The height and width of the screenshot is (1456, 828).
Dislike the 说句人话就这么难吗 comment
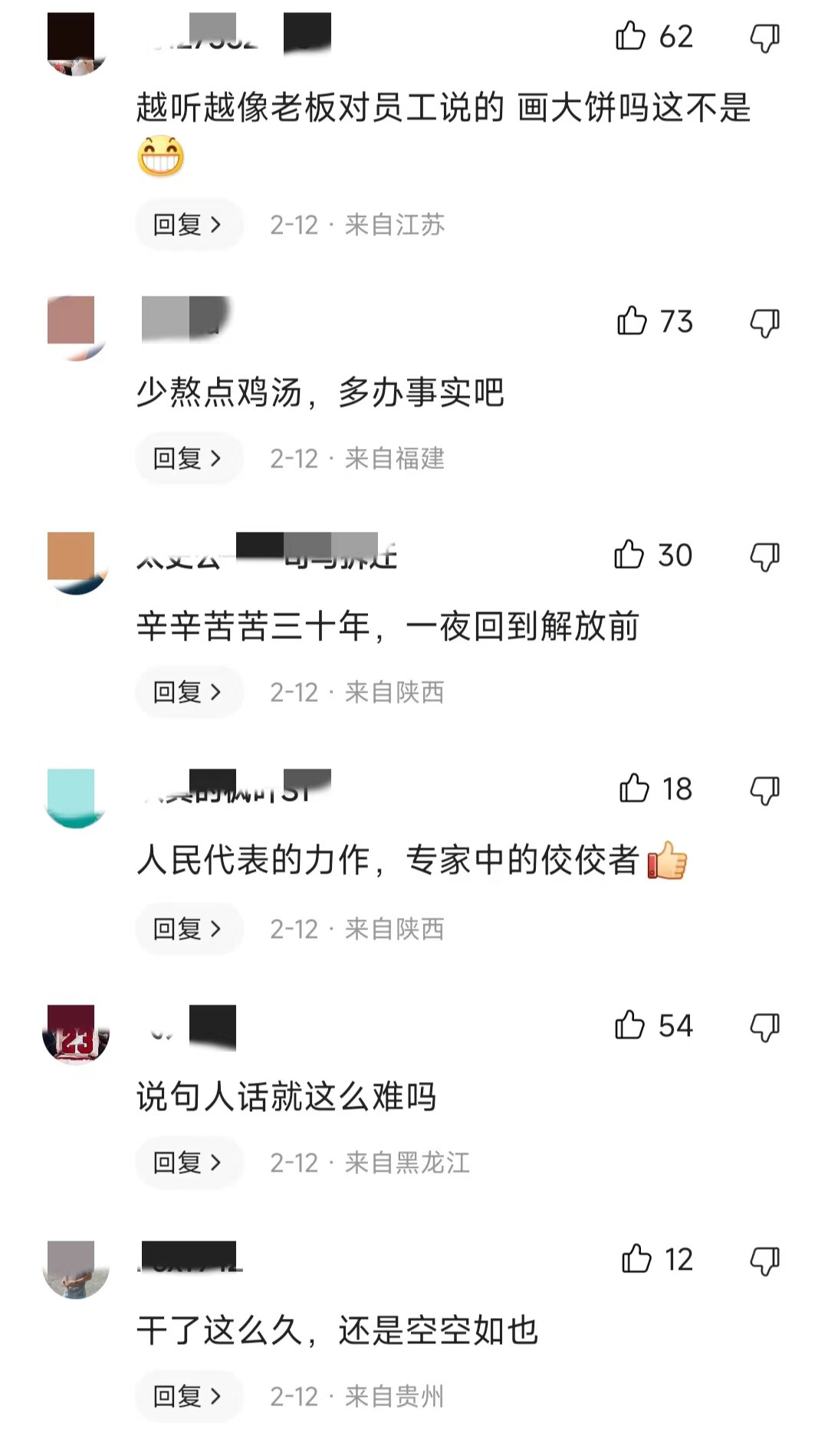point(764,1027)
